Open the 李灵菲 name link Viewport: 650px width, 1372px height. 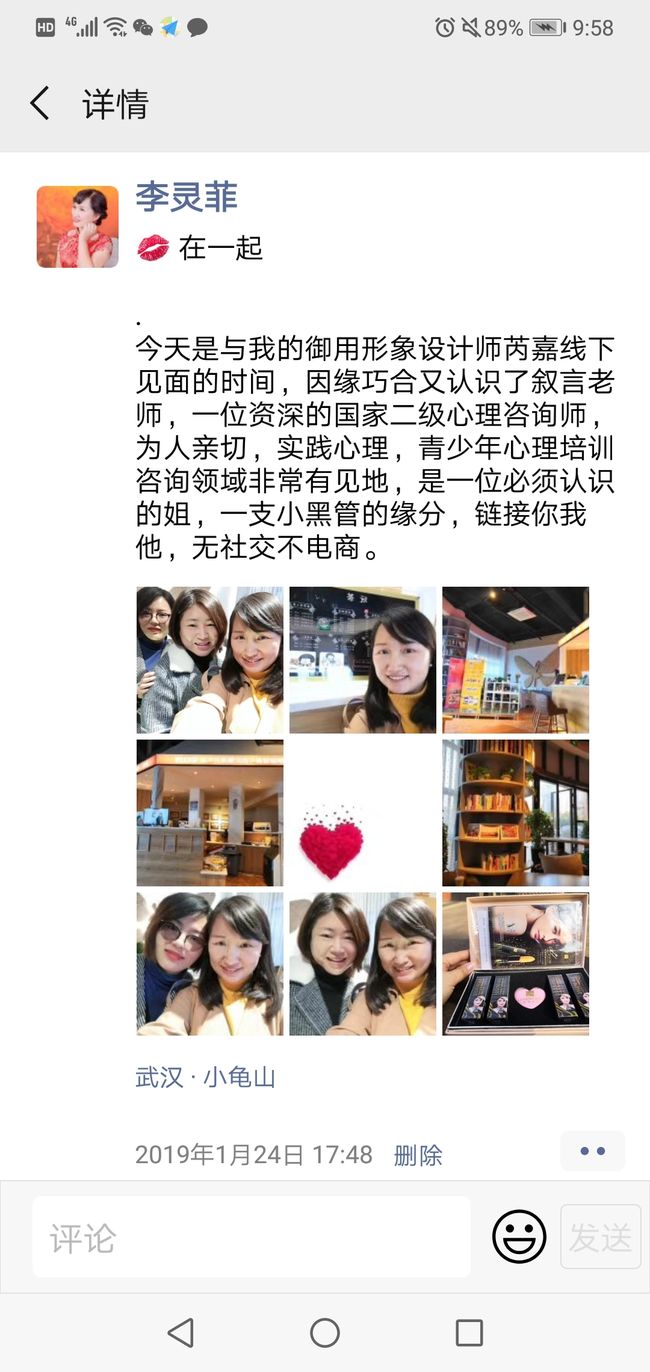tap(186, 197)
